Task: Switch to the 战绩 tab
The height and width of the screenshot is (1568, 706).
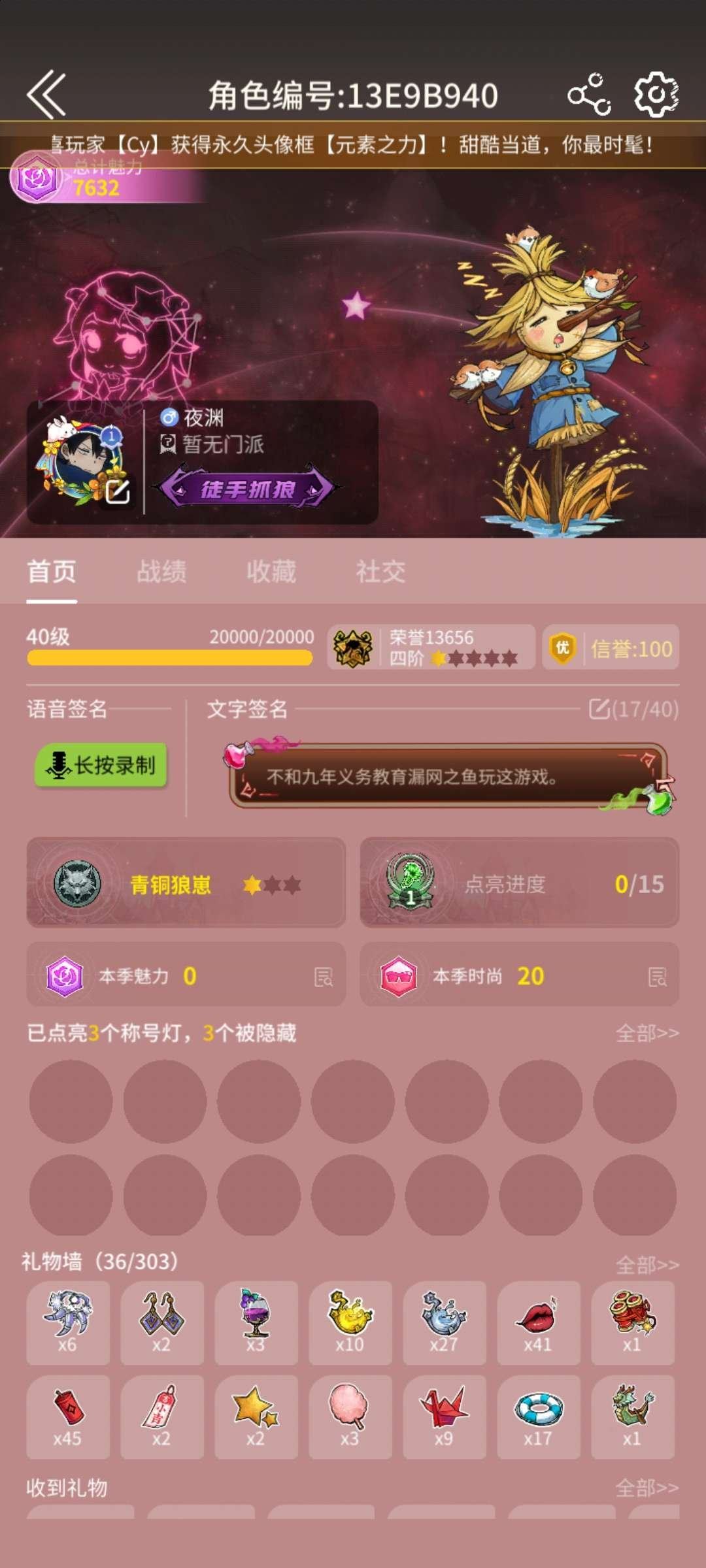Action: [164, 570]
